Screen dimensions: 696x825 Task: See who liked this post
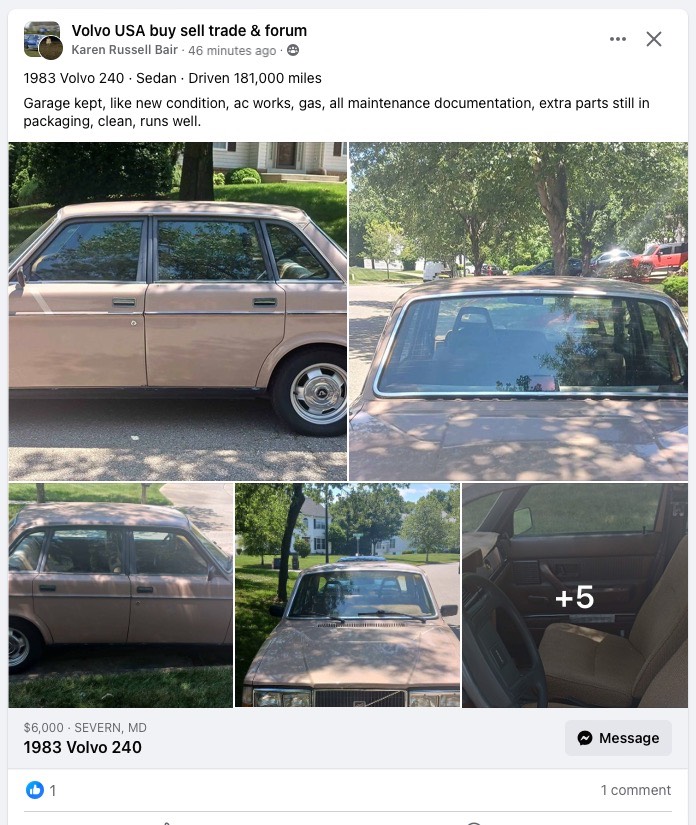click(41, 790)
